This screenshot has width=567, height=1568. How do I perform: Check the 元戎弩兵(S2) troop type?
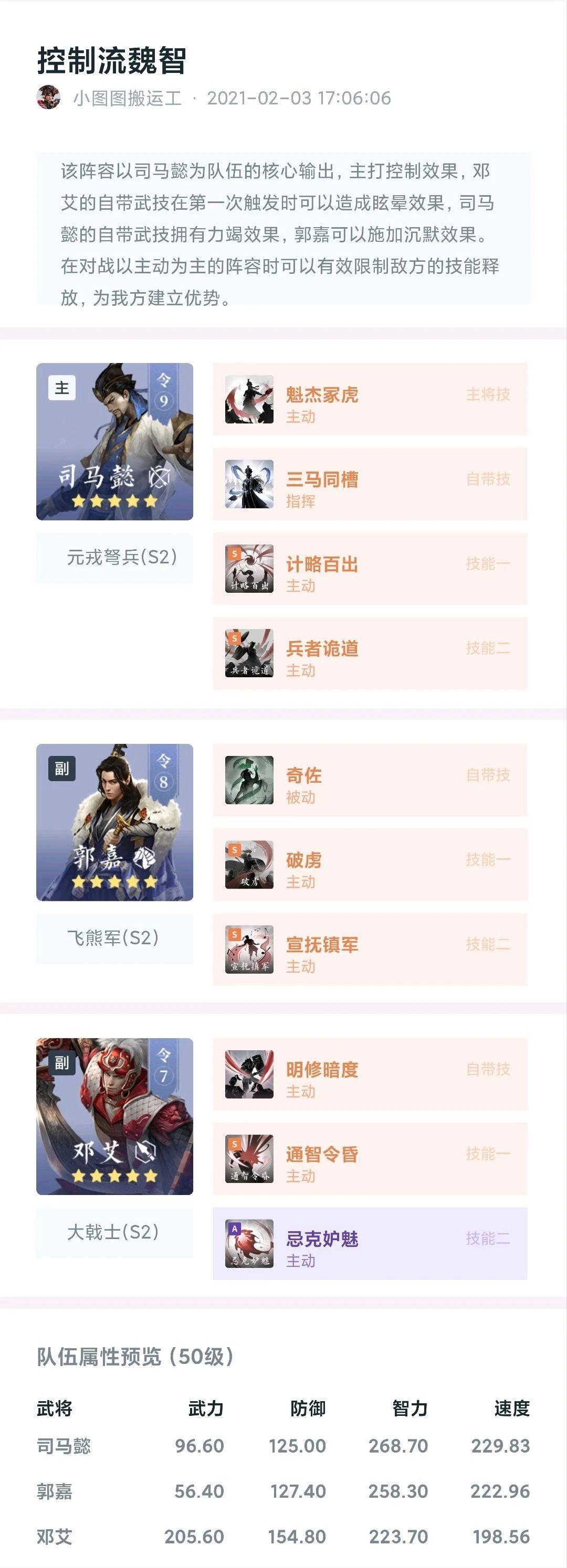(114, 558)
